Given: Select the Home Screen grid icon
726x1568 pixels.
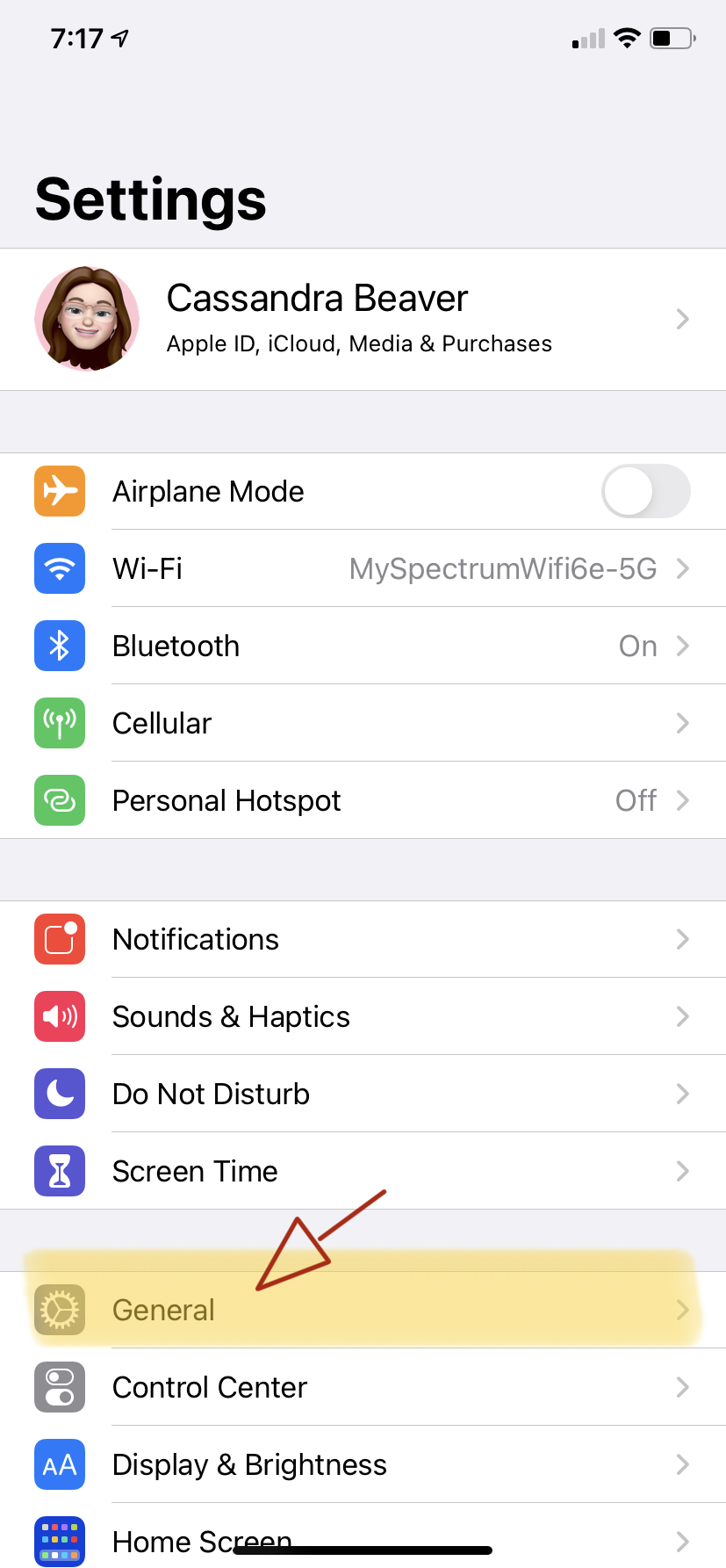Looking at the screenshot, I should click(x=59, y=1542).
